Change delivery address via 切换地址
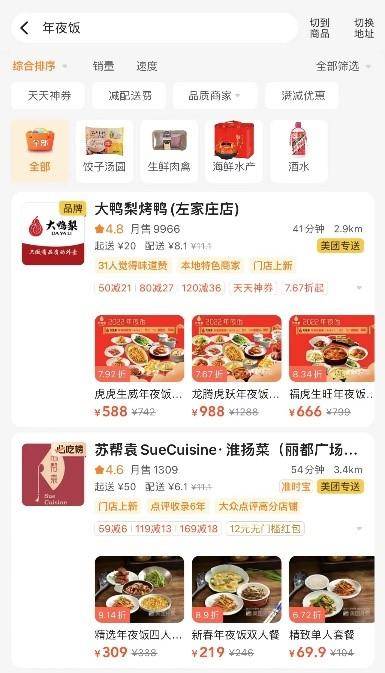 point(364,28)
